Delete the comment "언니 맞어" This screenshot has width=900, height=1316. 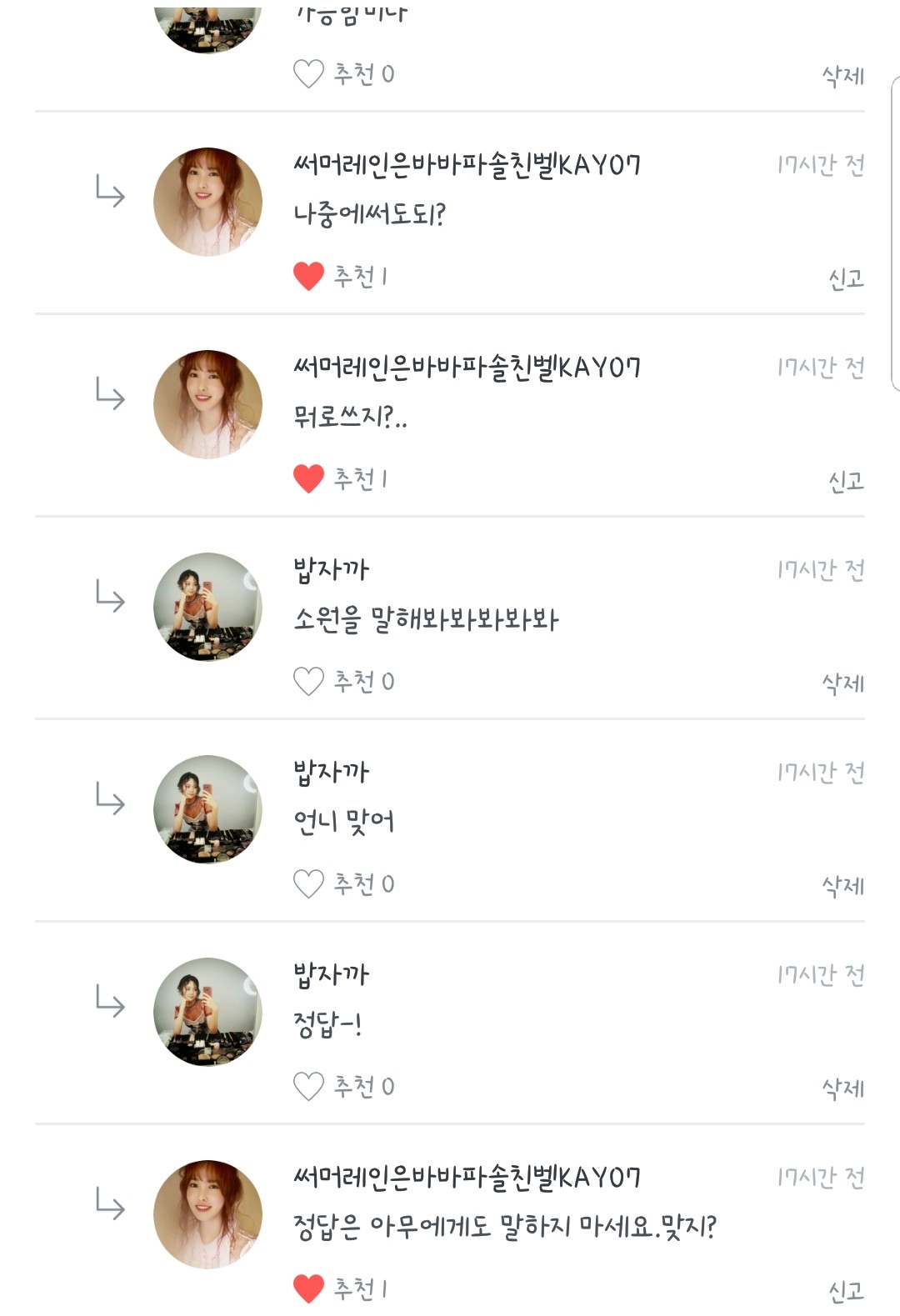[x=842, y=886]
